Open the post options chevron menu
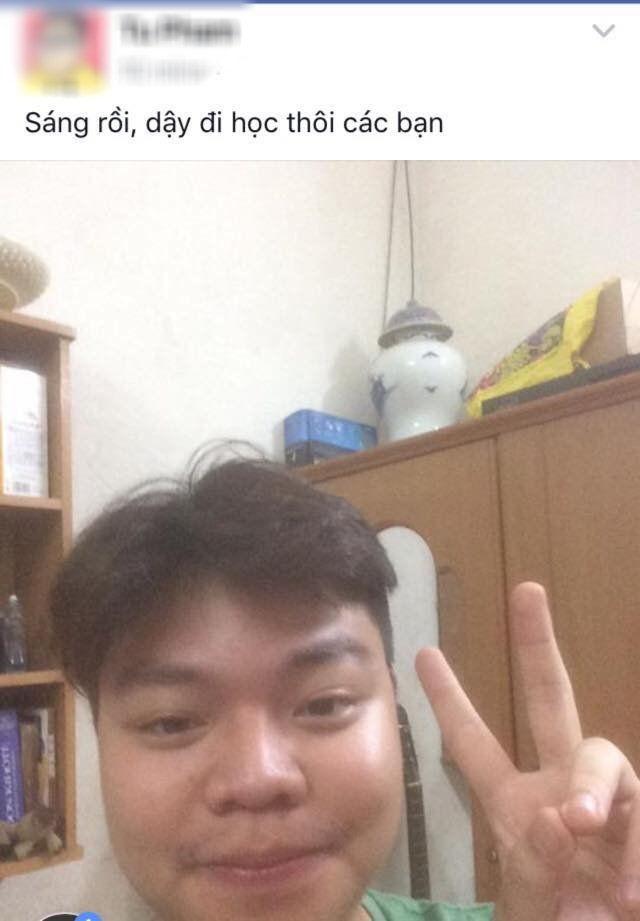The width and height of the screenshot is (640, 921). [603, 31]
